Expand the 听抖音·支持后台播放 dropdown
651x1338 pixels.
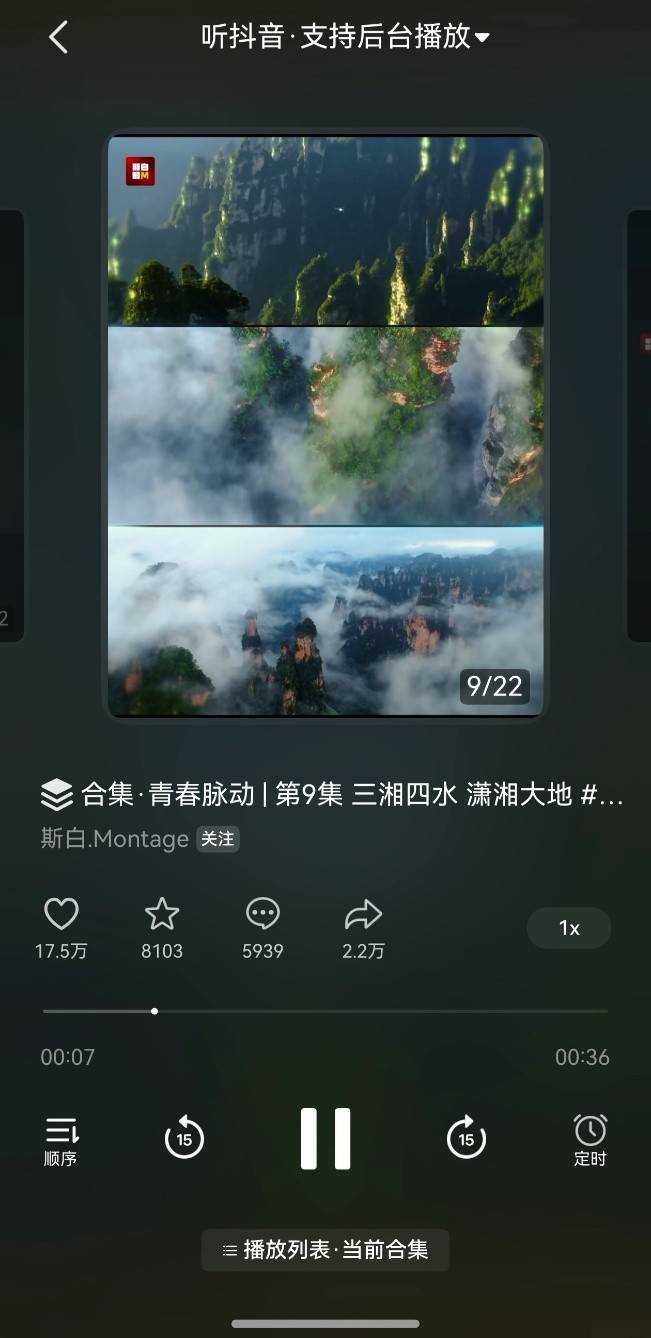[345, 38]
